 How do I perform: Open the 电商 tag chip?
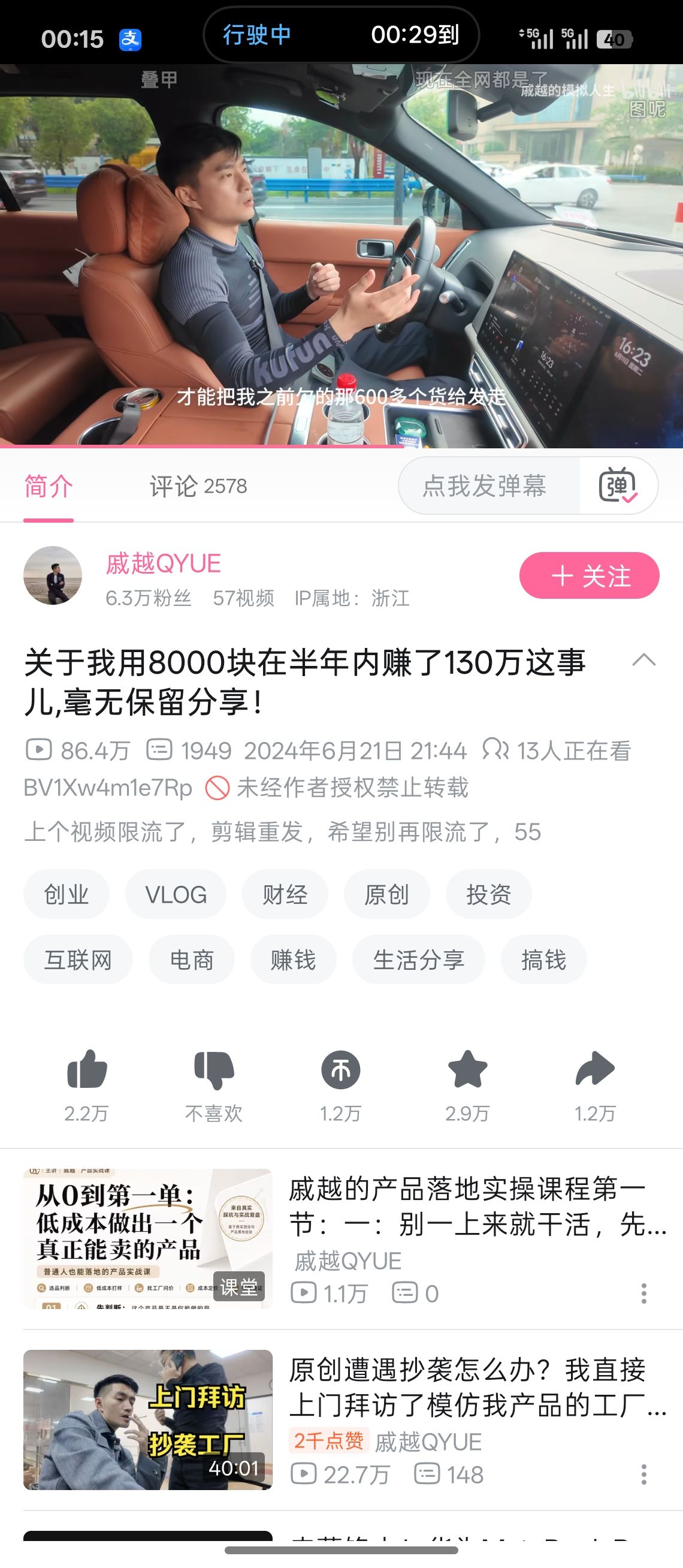(x=192, y=959)
